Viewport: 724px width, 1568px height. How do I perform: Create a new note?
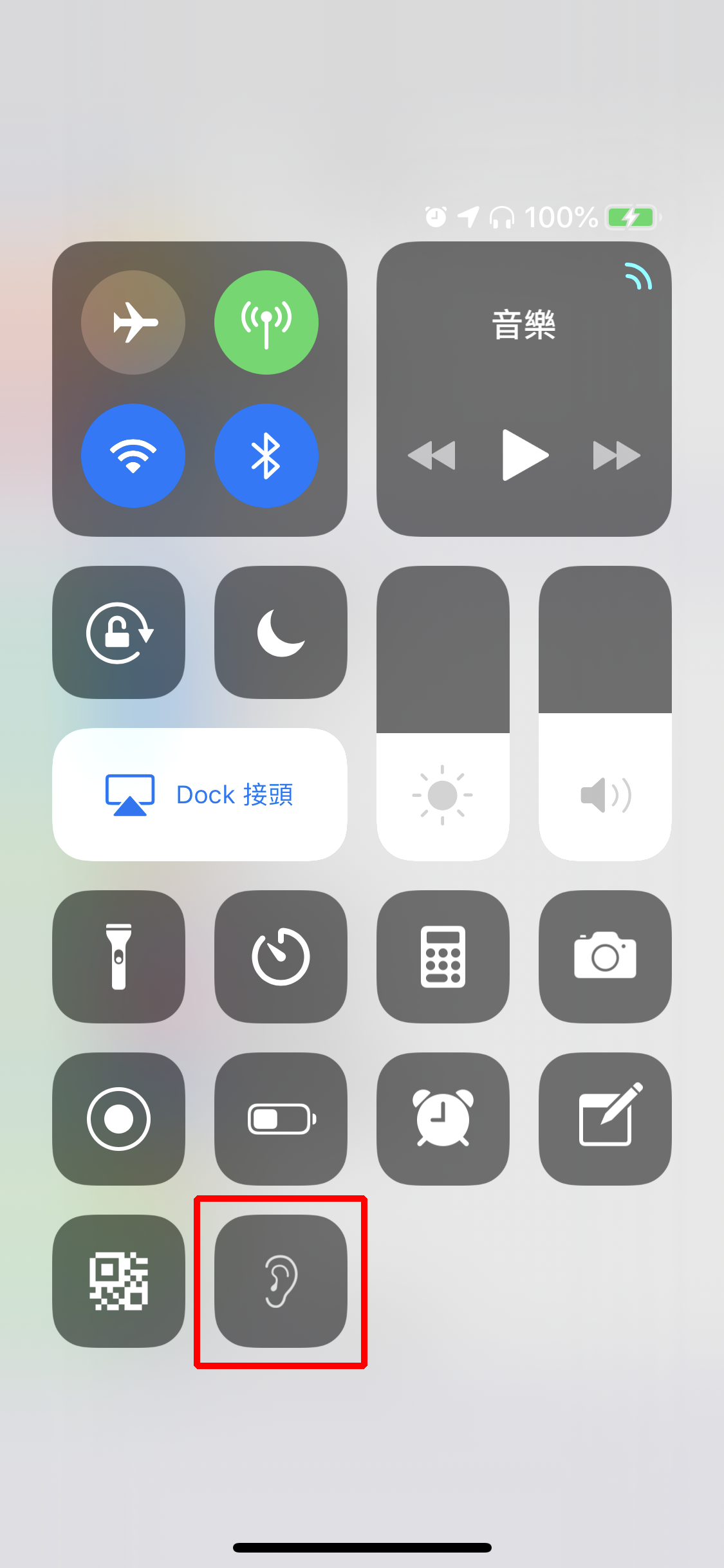click(605, 1119)
